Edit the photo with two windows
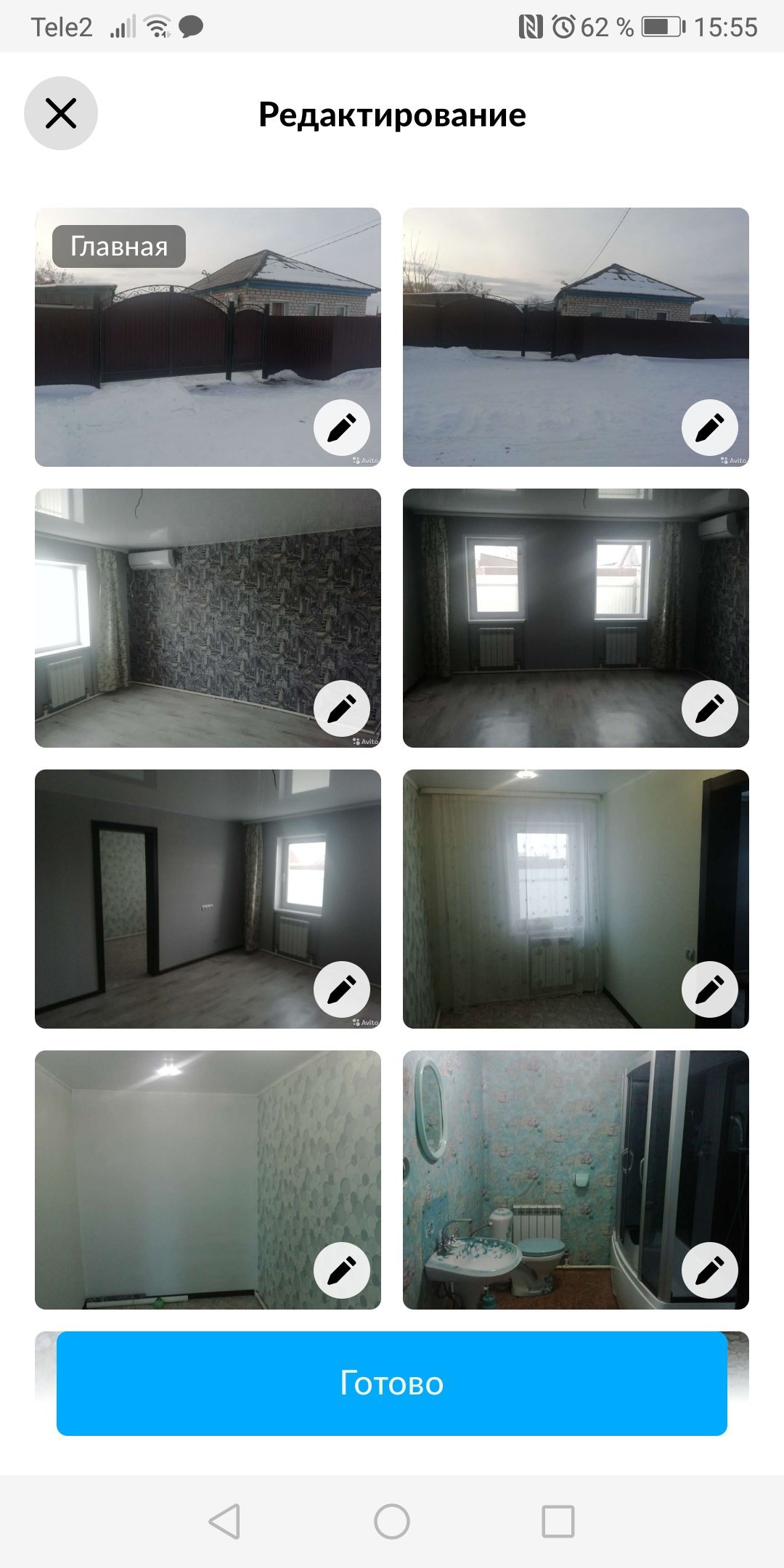Screen dimensions: 784x1568 (x=710, y=709)
